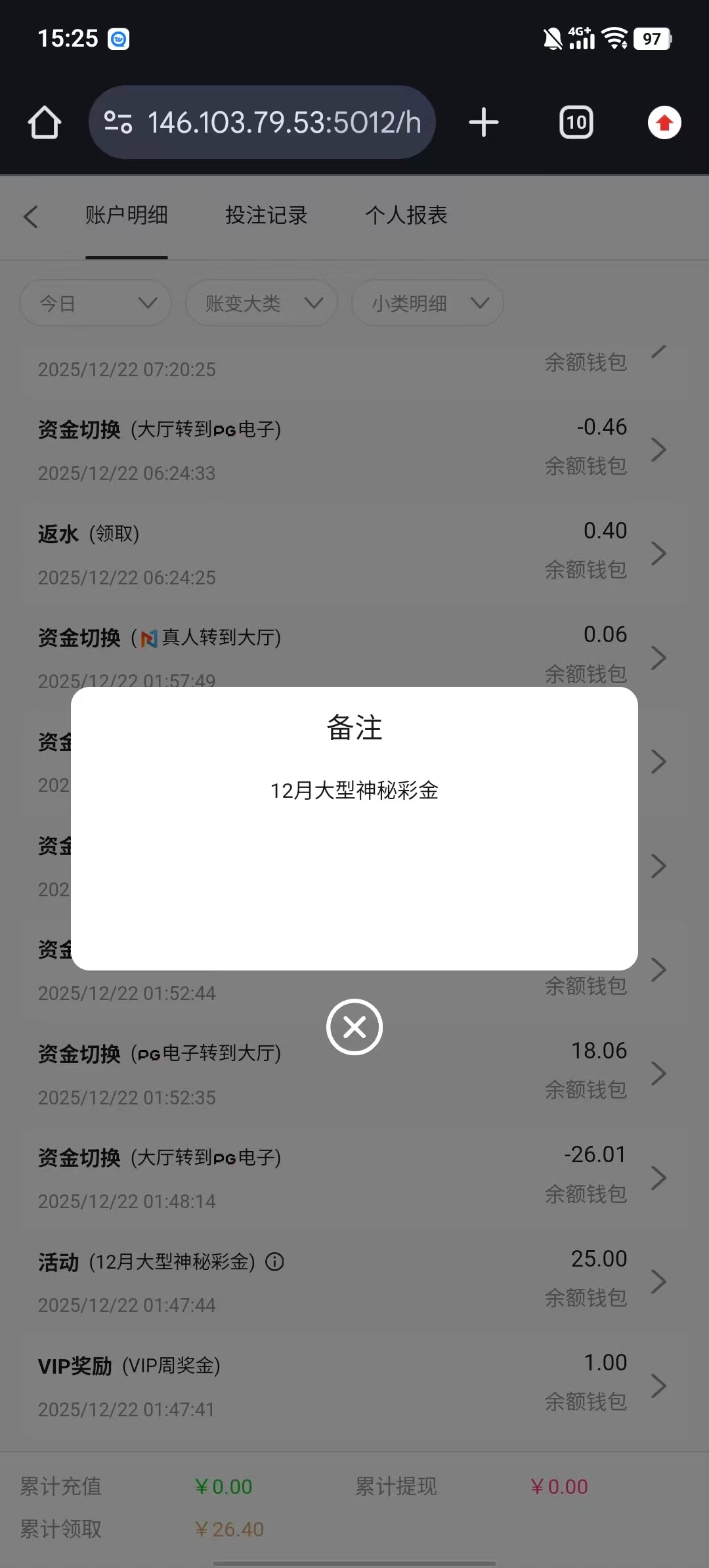Tap the browser address bar

263,123
